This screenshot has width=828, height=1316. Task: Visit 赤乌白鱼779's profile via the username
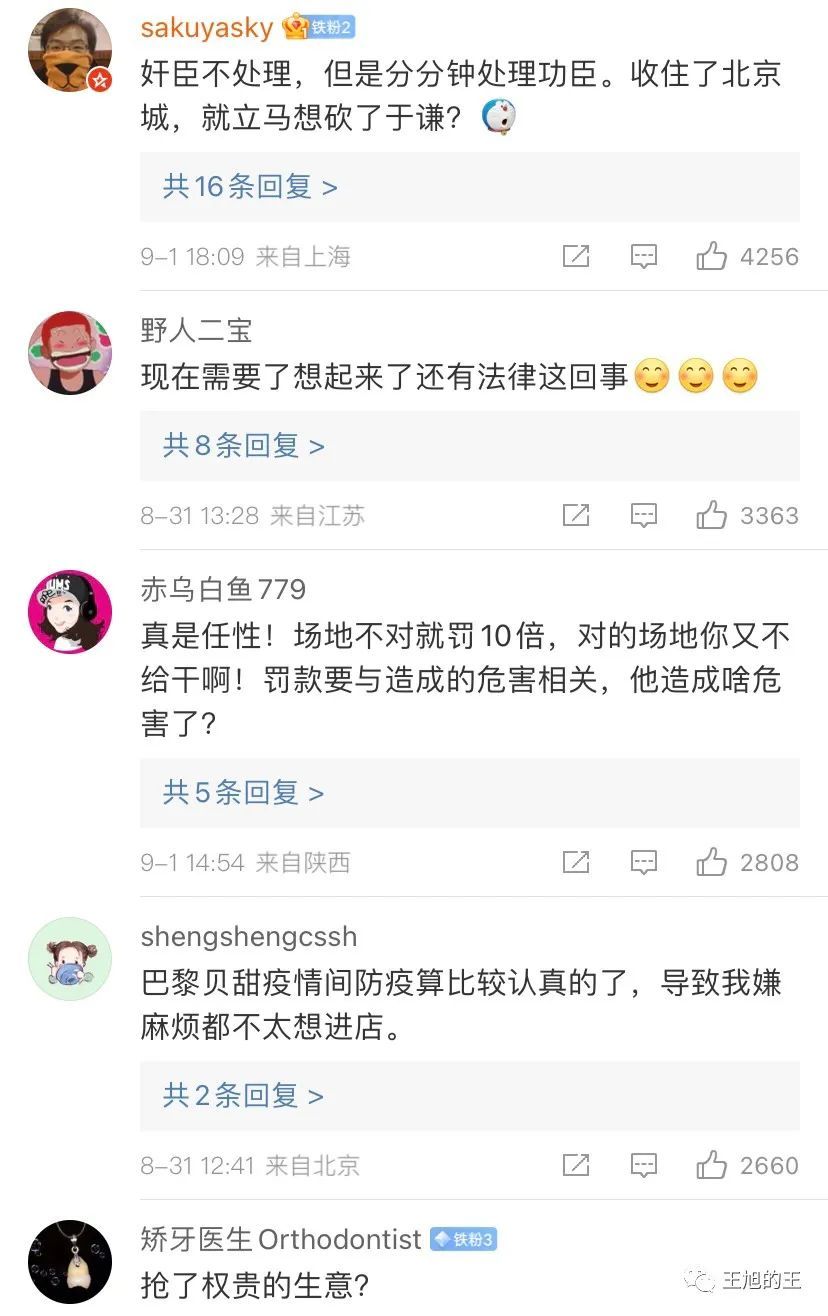click(x=223, y=589)
